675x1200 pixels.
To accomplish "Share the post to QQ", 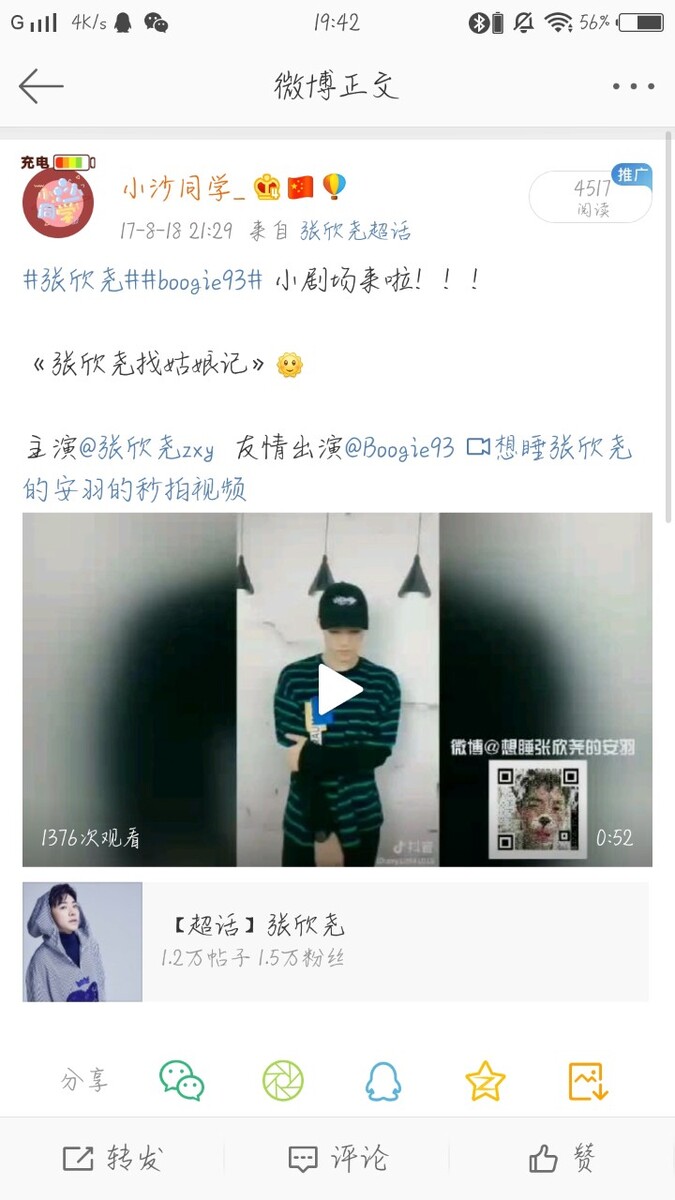I will pyautogui.click(x=383, y=1081).
